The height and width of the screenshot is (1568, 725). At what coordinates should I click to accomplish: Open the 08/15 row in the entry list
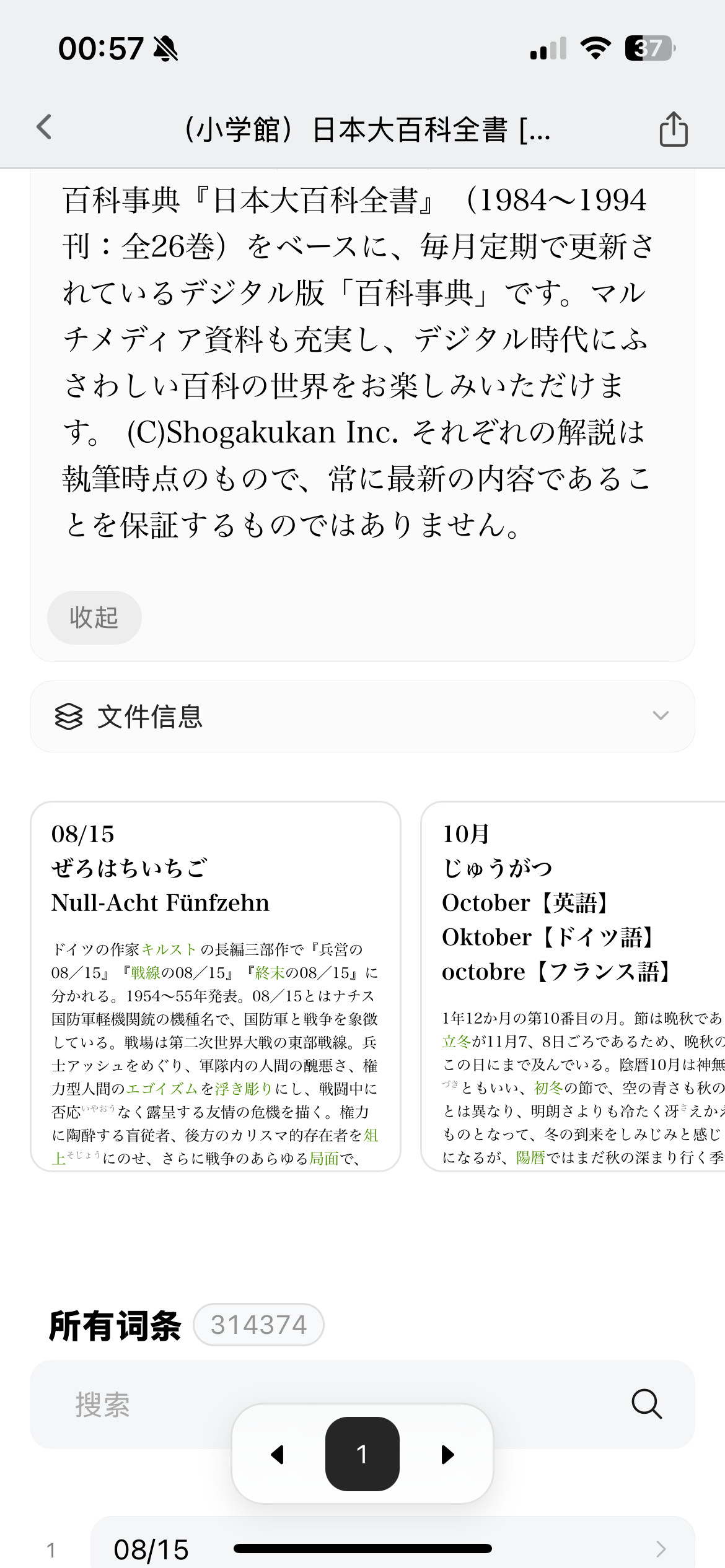click(x=393, y=1546)
